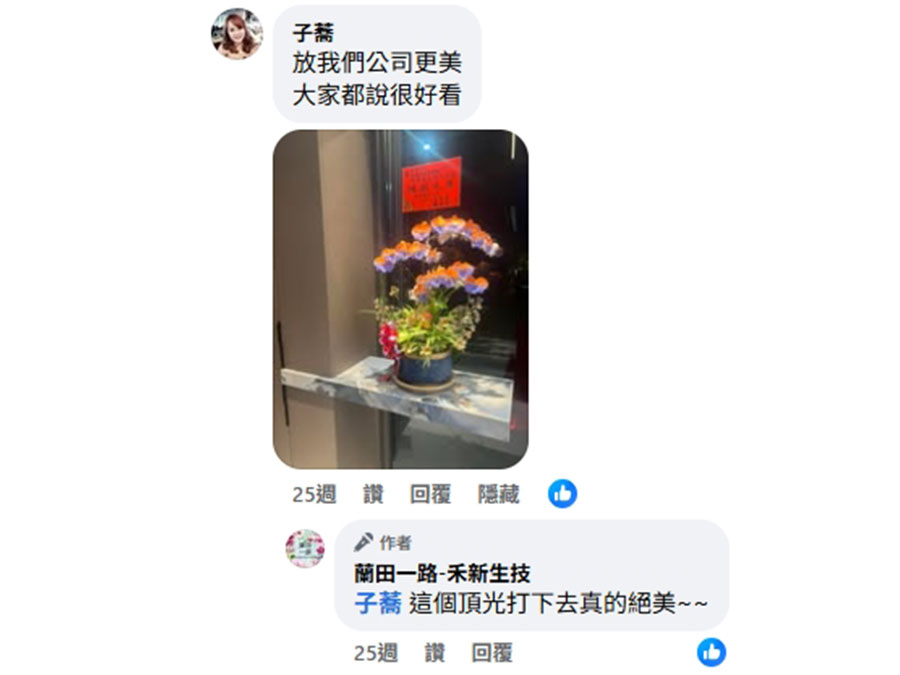Image resolution: width=900 pixels, height=675 pixels.
Task: Like the 蘭田一路-禾新生技 reply with 讚
Action: pos(434,654)
